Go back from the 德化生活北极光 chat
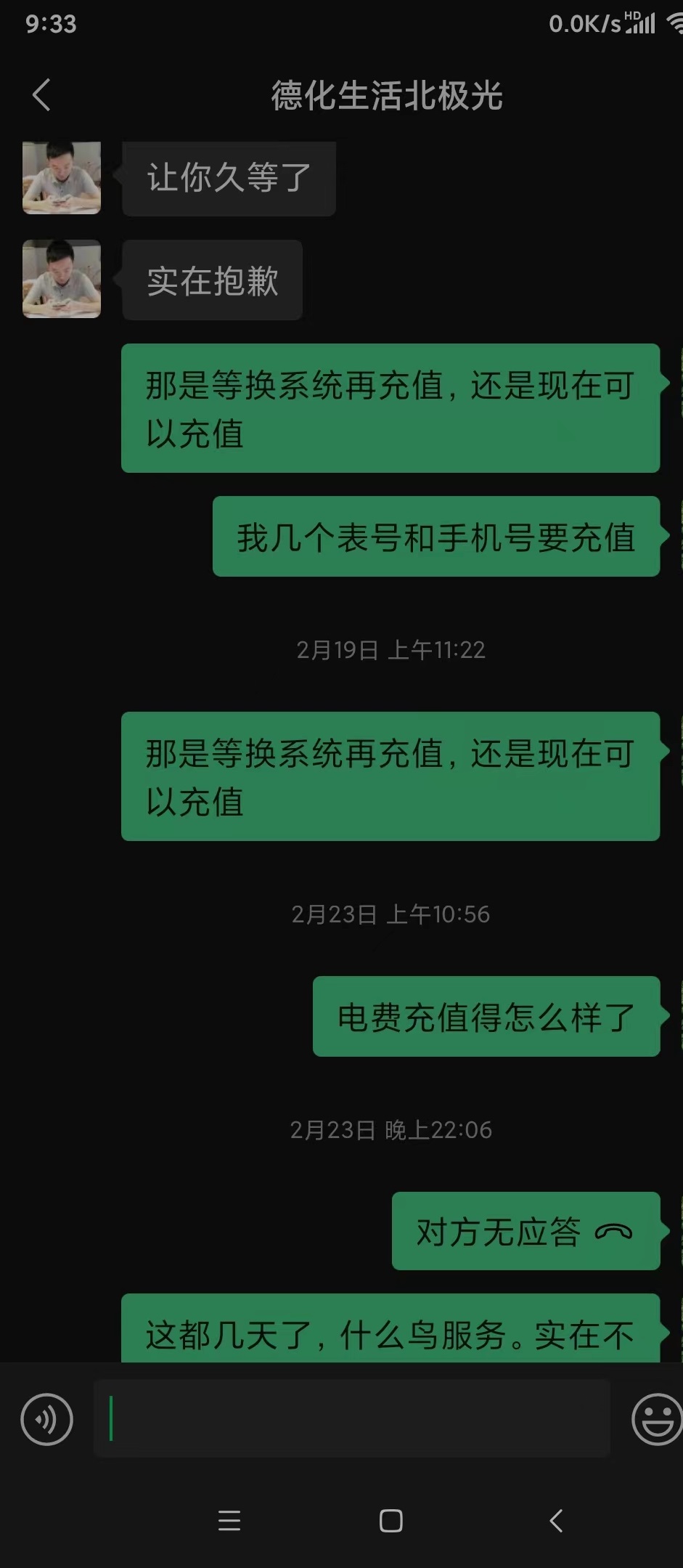683x1568 pixels. pos(41,94)
